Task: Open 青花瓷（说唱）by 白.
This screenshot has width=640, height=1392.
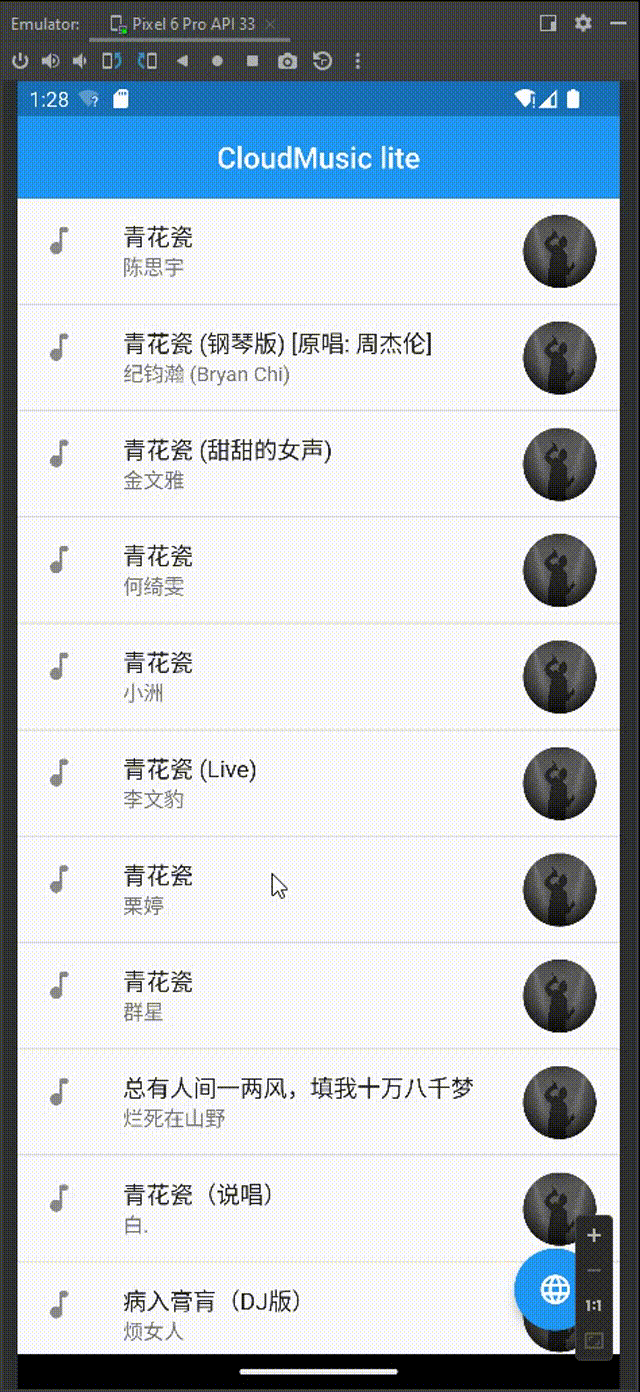Action: click(318, 1209)
